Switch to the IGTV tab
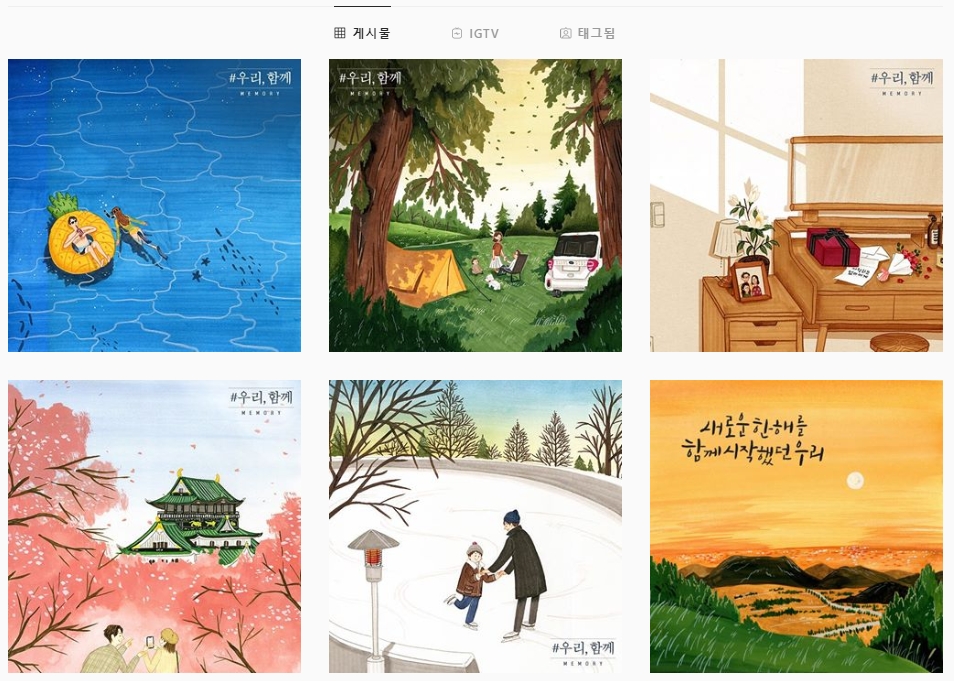Image resolution: width=954 pixels, height=681 pixels. pyautogui.click(x=475, y=33)
